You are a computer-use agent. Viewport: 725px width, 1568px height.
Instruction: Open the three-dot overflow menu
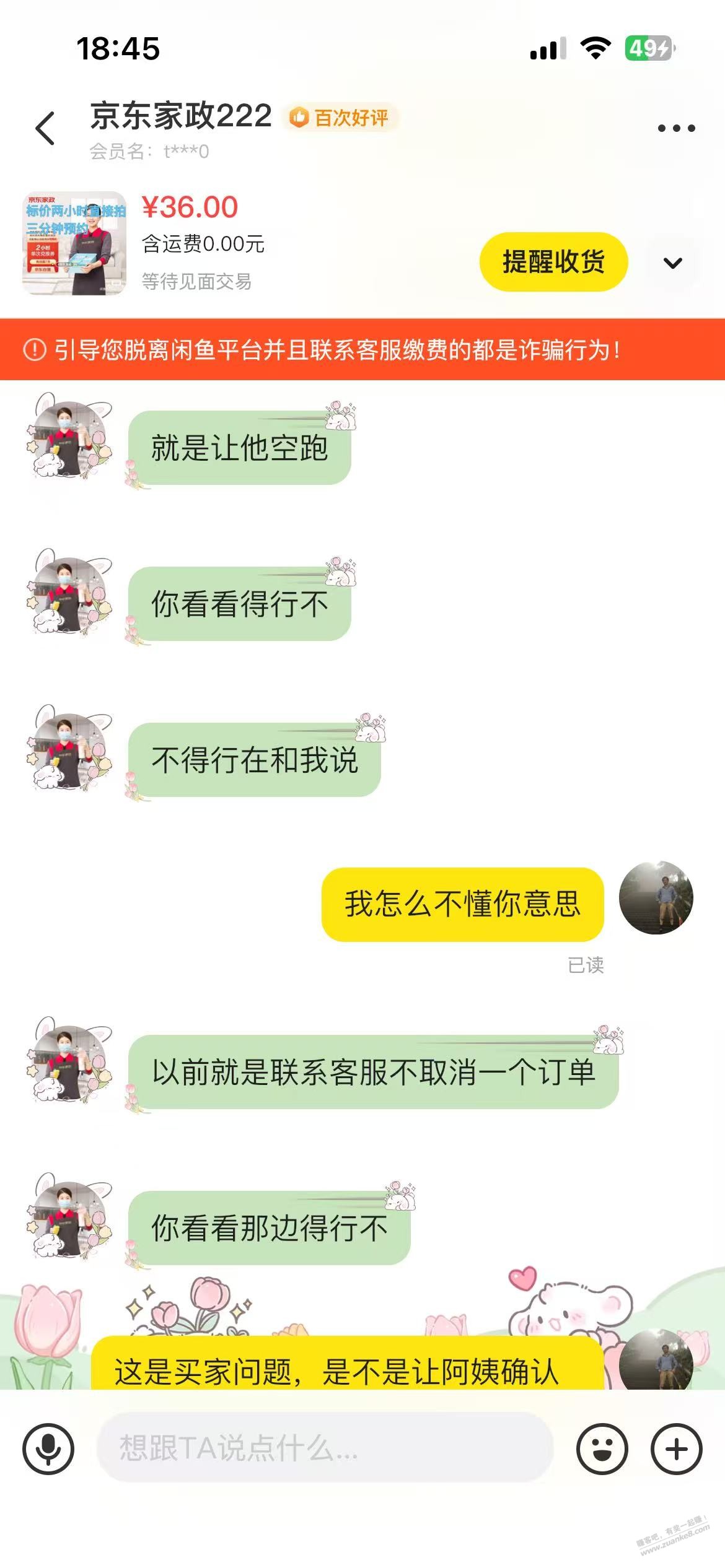click(676, 128)
